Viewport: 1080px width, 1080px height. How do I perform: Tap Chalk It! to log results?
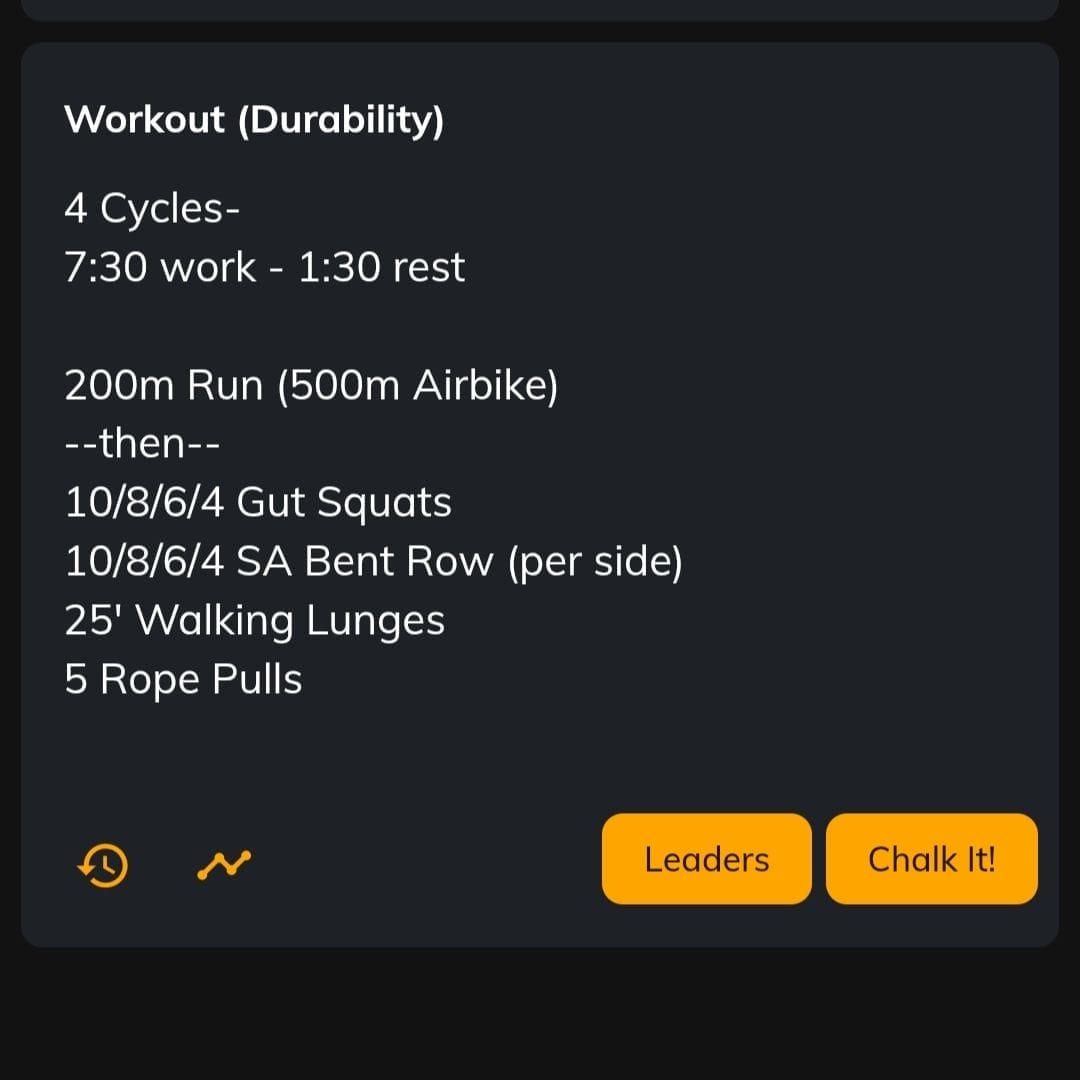pos(931,859)
